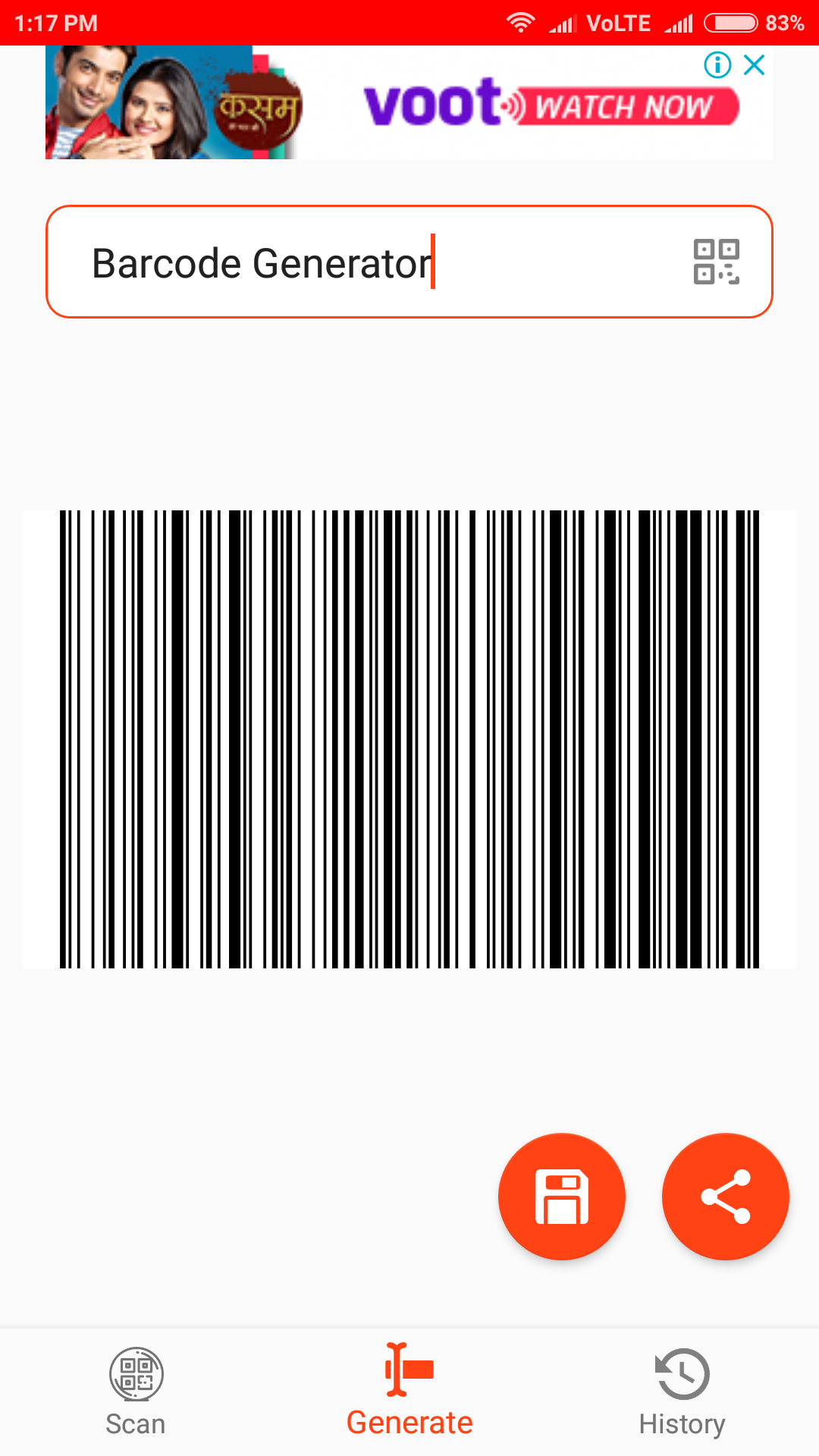This screenshot has height=1456, width=819.
Task: Click the Wi-Fi icon in status bar
Action: click(x=521, y=22)
